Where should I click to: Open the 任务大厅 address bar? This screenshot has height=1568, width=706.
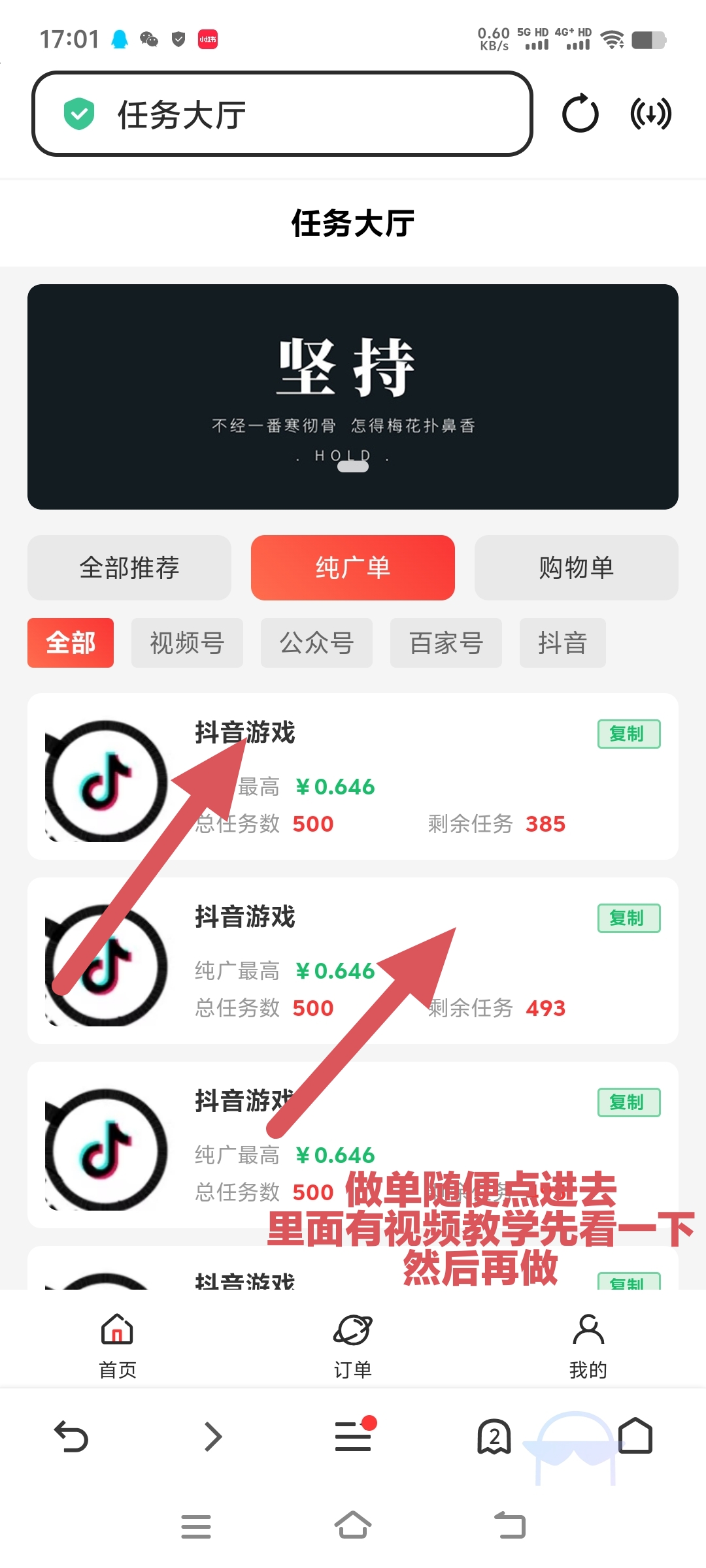pyautogui.click(x=281, y=114)
